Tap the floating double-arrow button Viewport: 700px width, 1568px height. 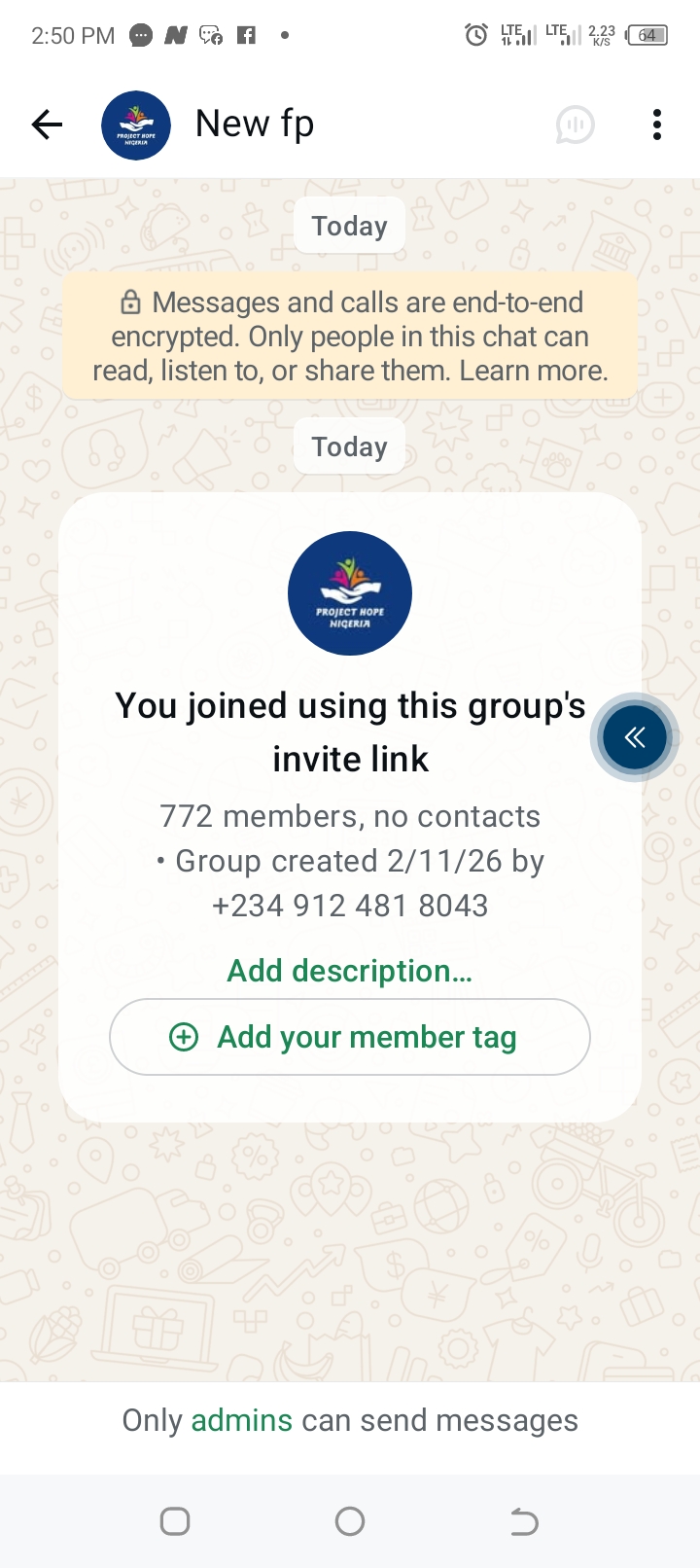point(635,737)
